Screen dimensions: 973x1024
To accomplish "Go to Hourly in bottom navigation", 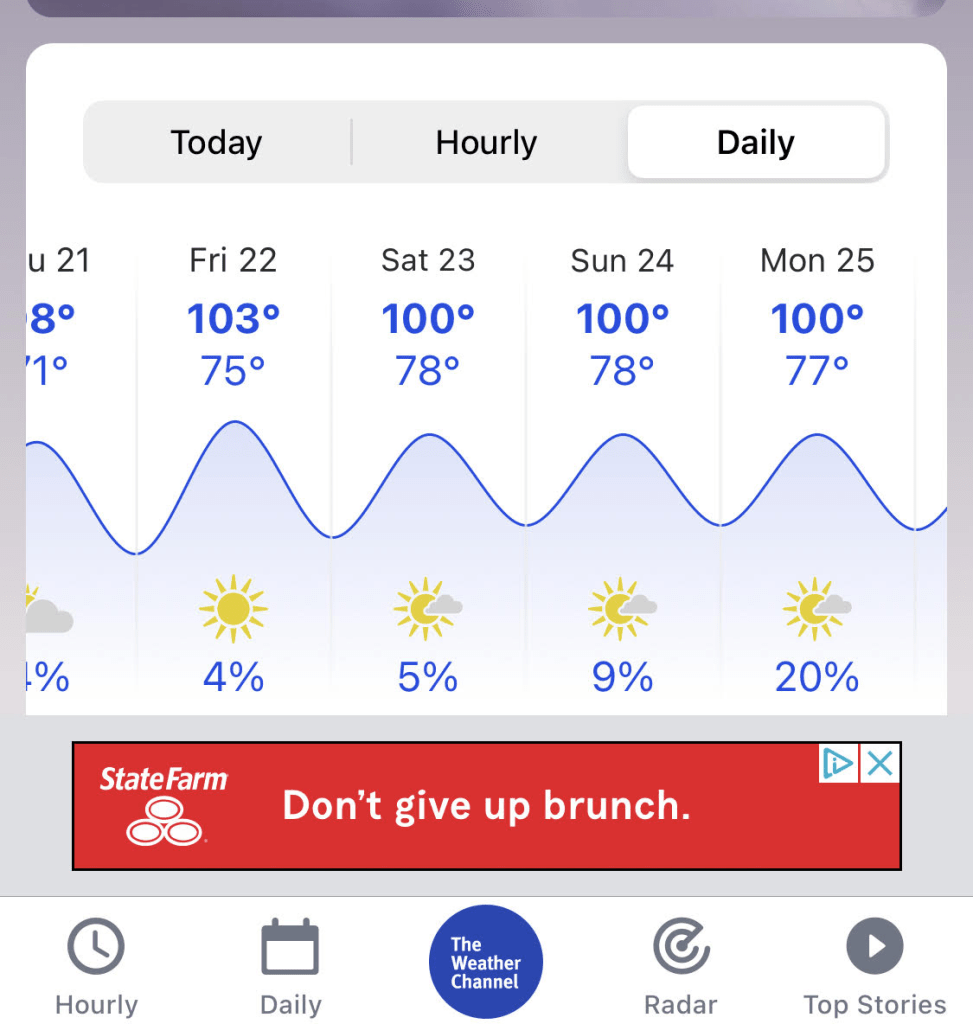I will (x=96, y=966).
